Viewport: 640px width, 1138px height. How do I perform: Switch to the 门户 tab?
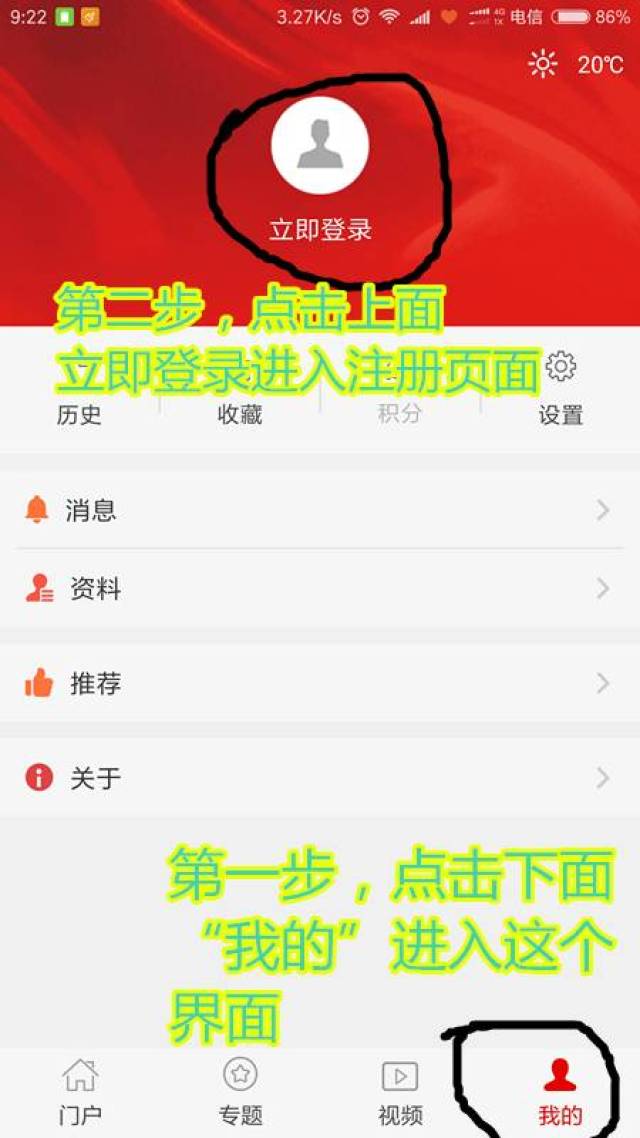(80, 1092)
